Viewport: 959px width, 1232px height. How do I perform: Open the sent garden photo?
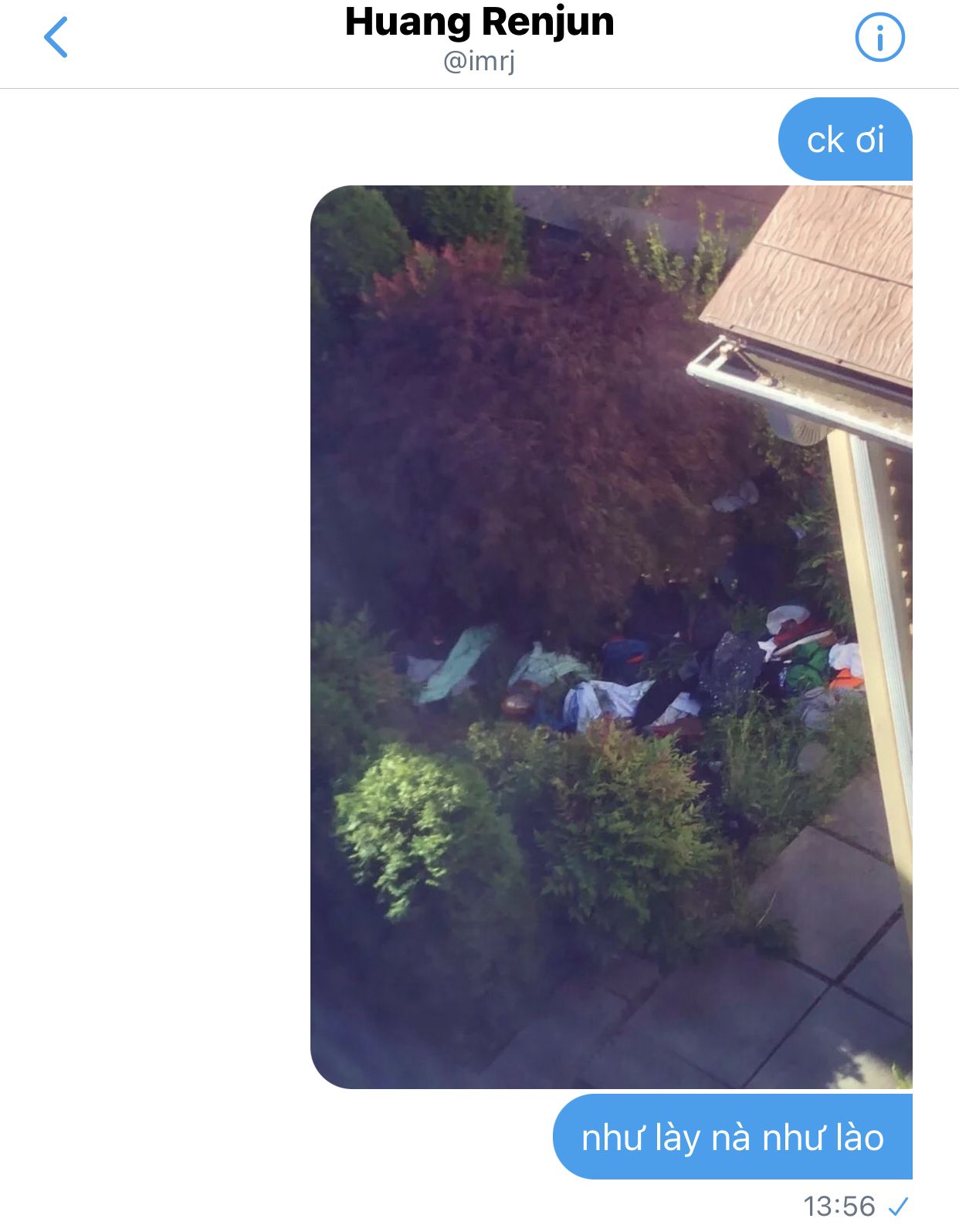tap(611, 636)
